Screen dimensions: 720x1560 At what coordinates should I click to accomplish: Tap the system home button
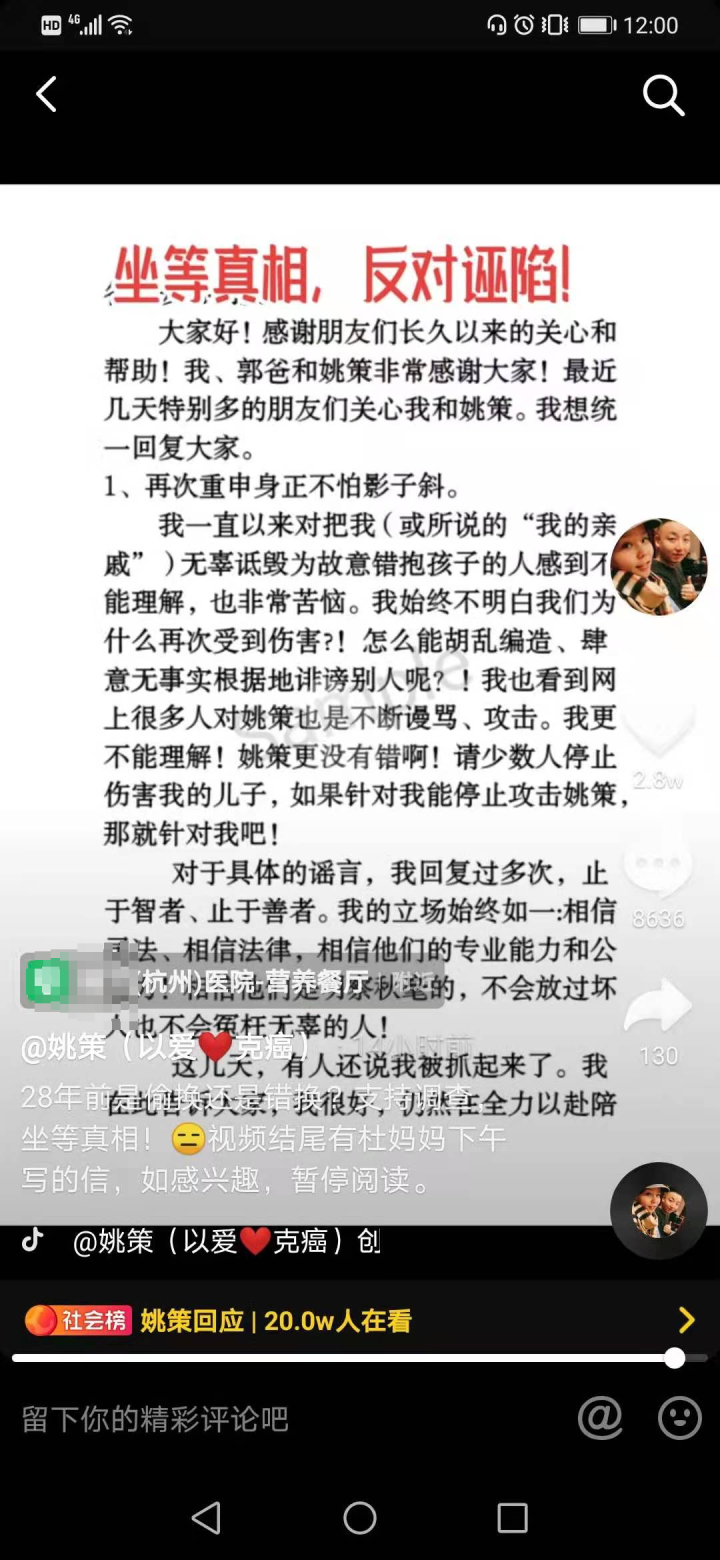point(360,1518)
